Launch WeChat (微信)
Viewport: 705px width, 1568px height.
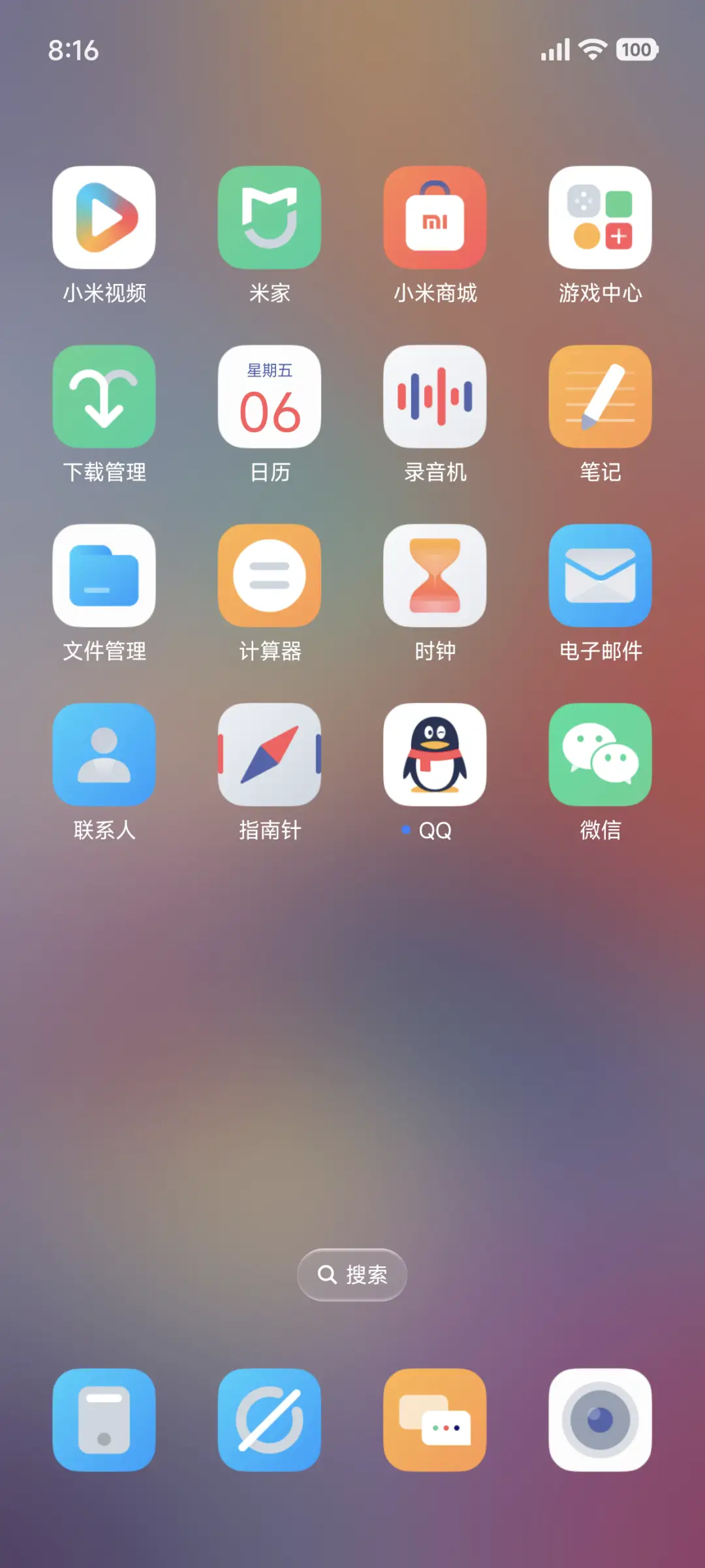[600, 754]
